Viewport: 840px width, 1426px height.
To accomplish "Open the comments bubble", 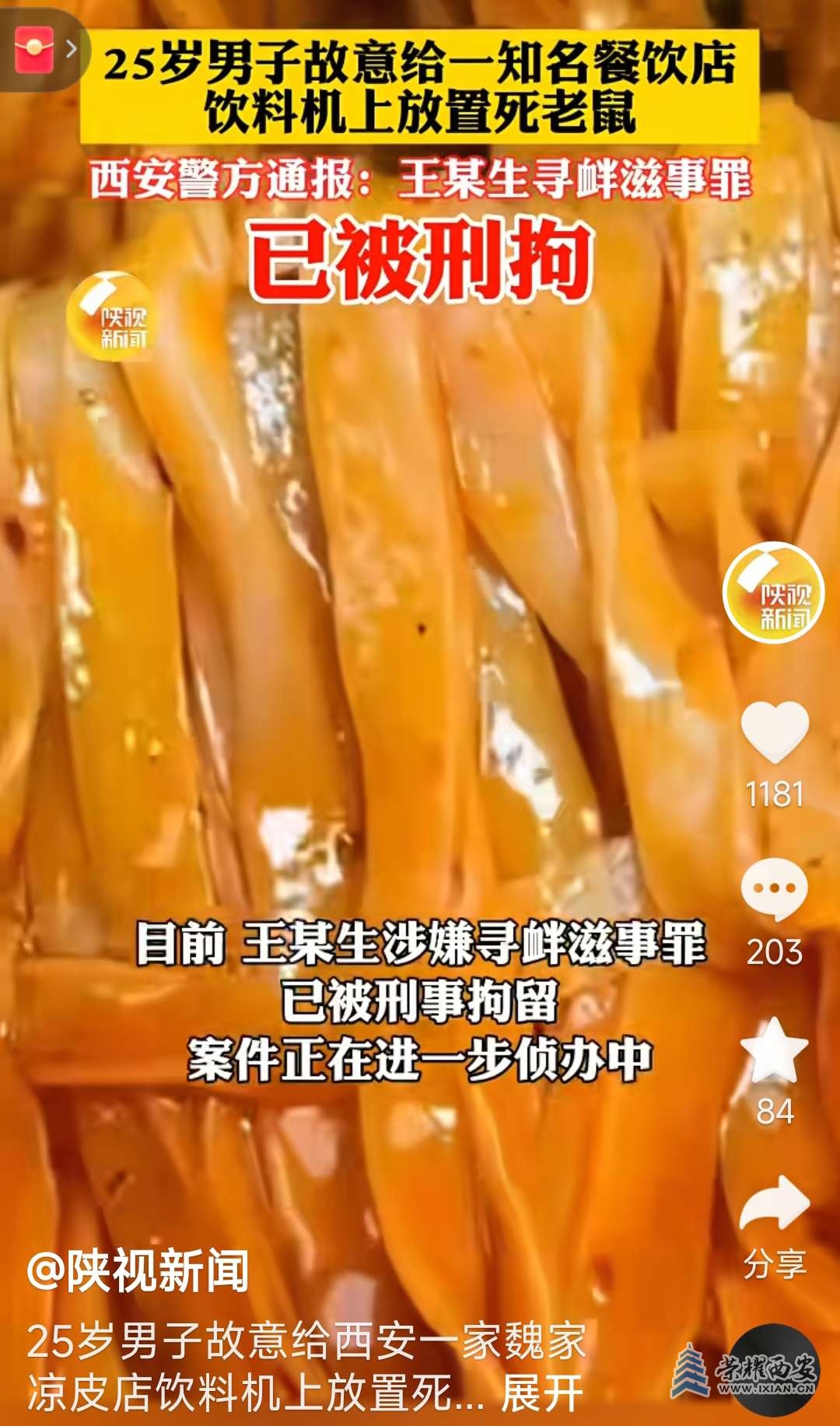I will 775,889.
